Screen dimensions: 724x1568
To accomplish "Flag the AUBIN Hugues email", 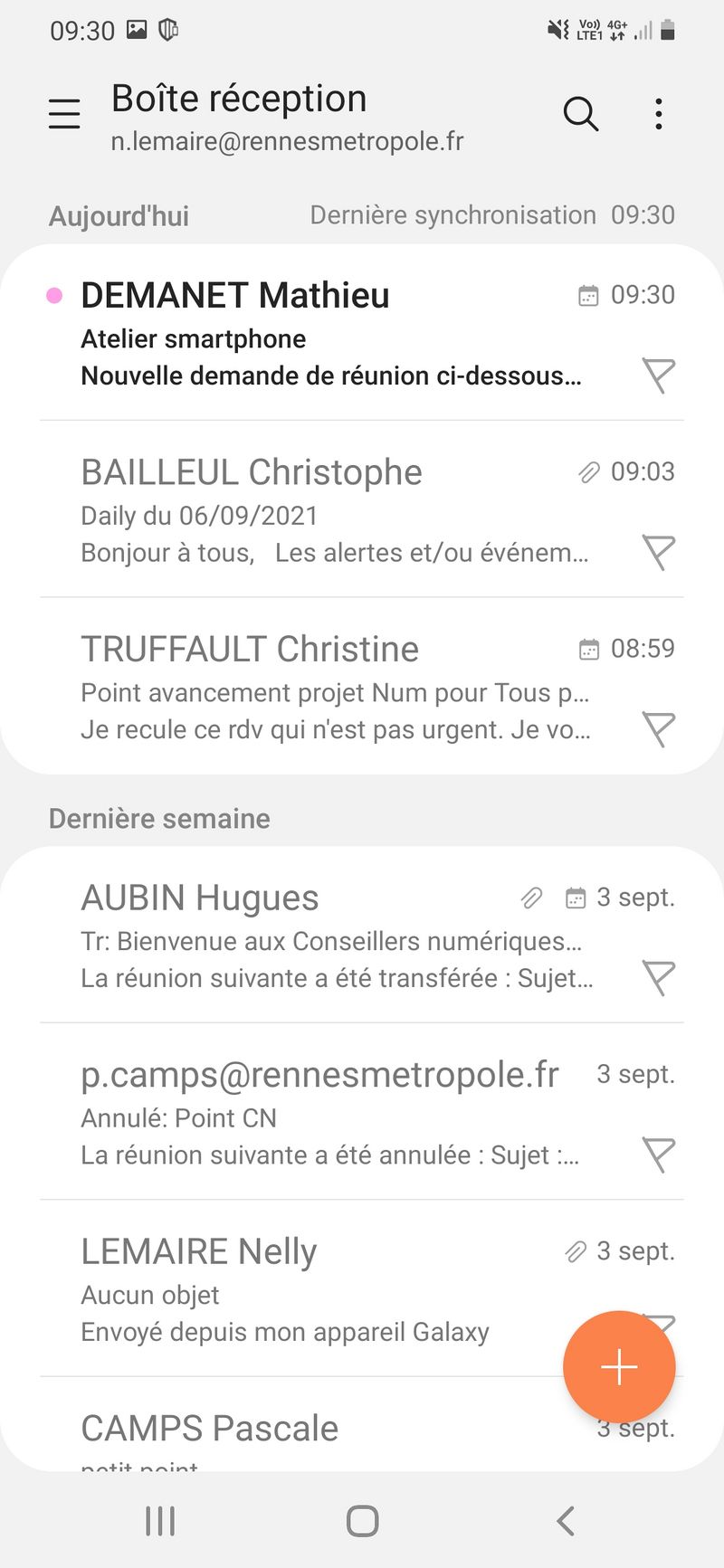I will point(659,977).
